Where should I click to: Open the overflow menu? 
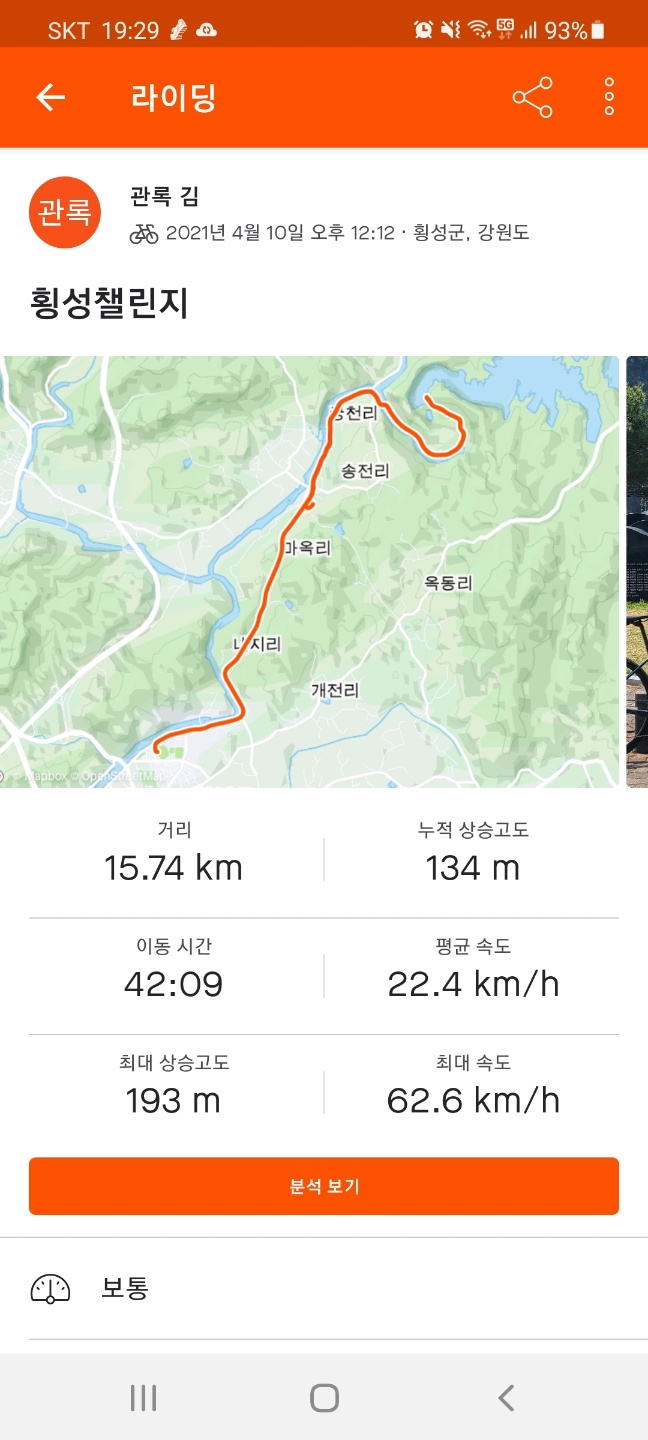click(609, 97)
